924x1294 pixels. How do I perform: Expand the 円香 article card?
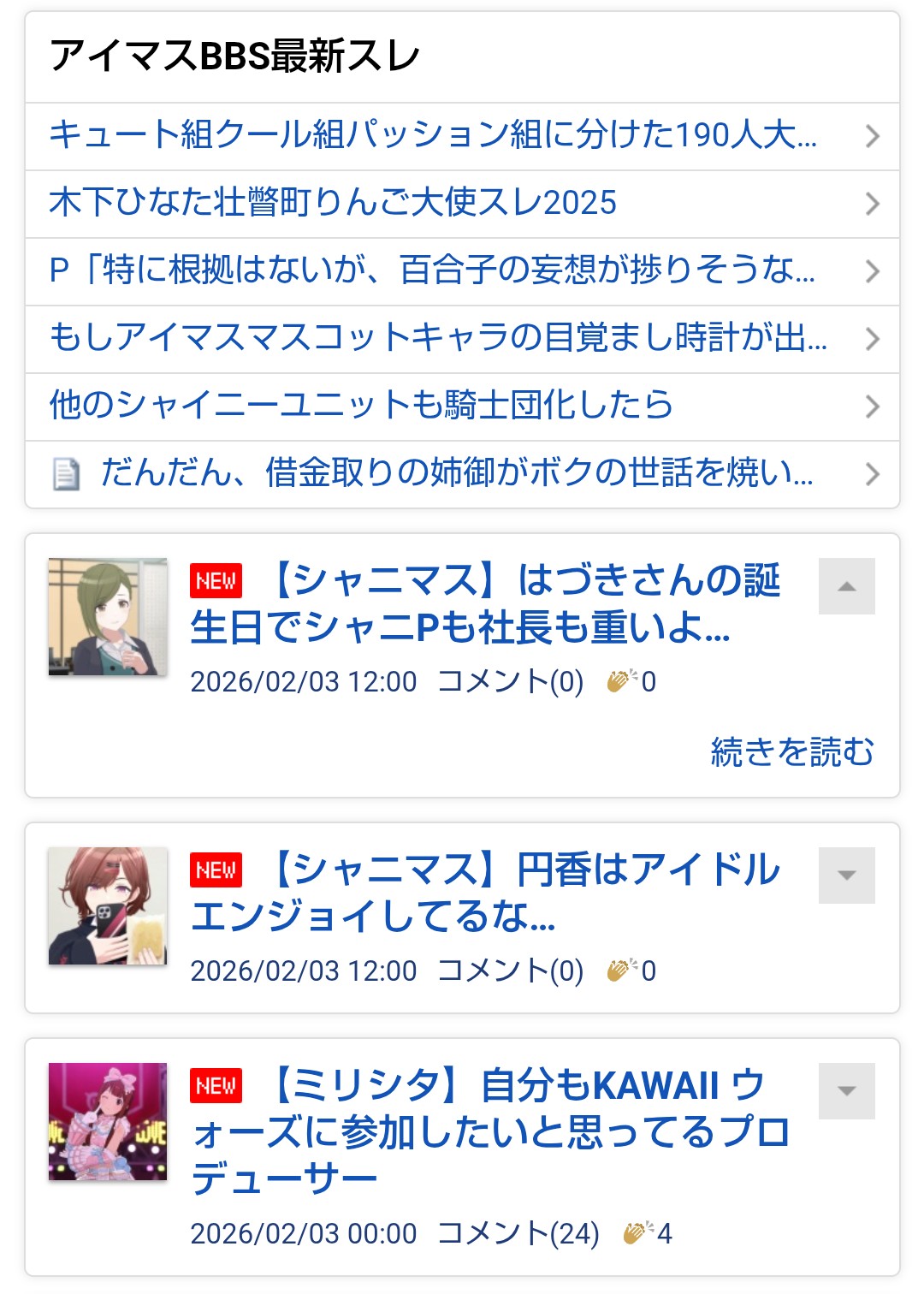(846, 876)
